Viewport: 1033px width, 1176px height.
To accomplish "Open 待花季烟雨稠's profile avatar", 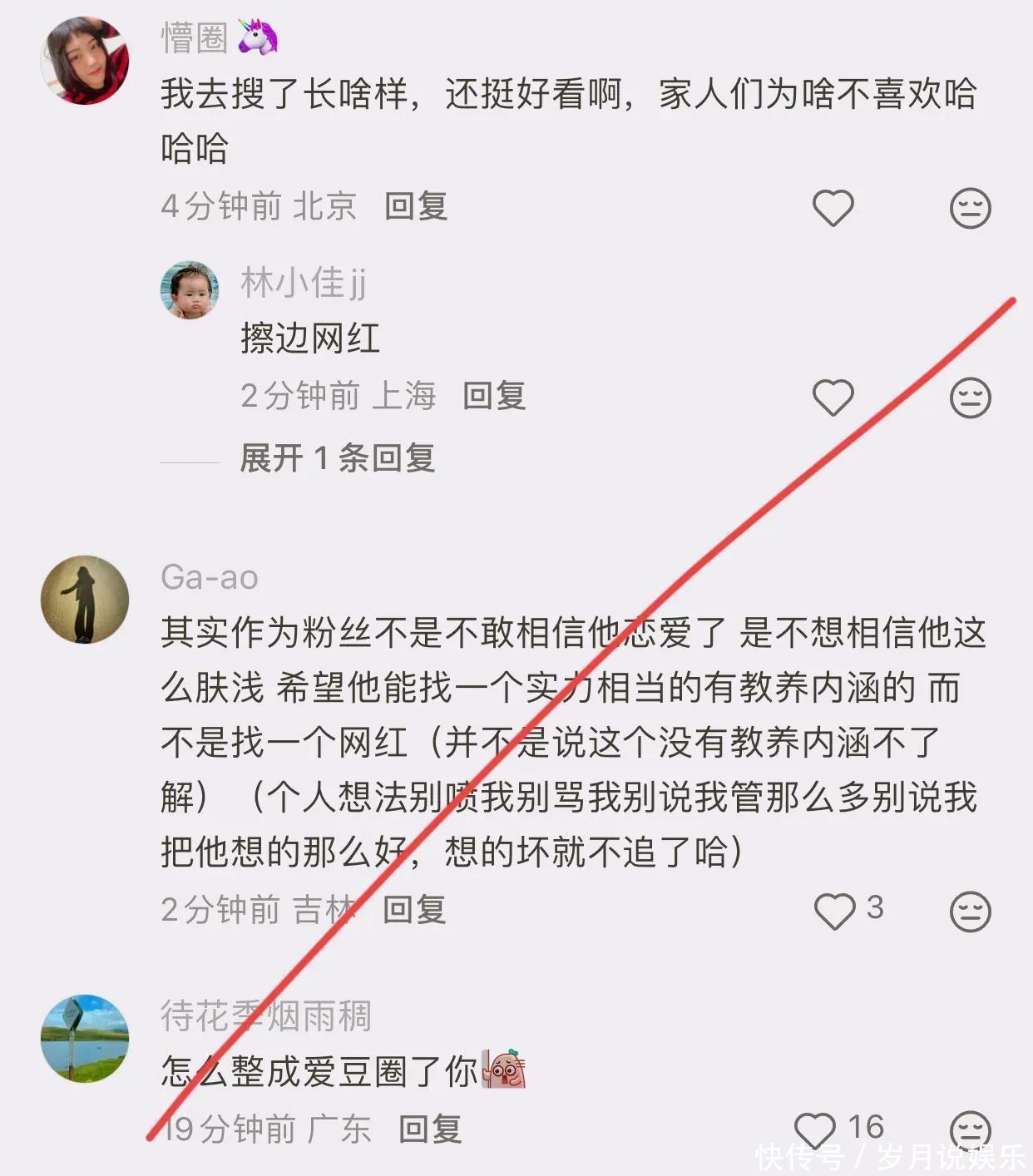I will point(85,1038).
